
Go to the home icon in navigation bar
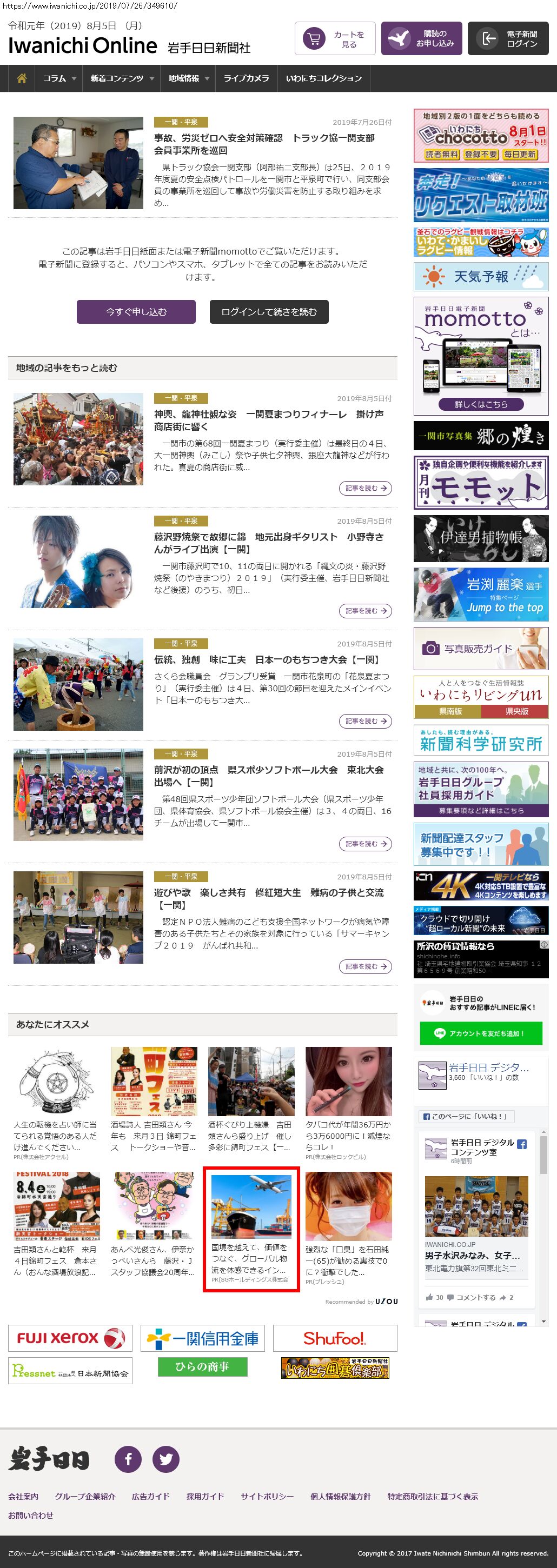22,78
